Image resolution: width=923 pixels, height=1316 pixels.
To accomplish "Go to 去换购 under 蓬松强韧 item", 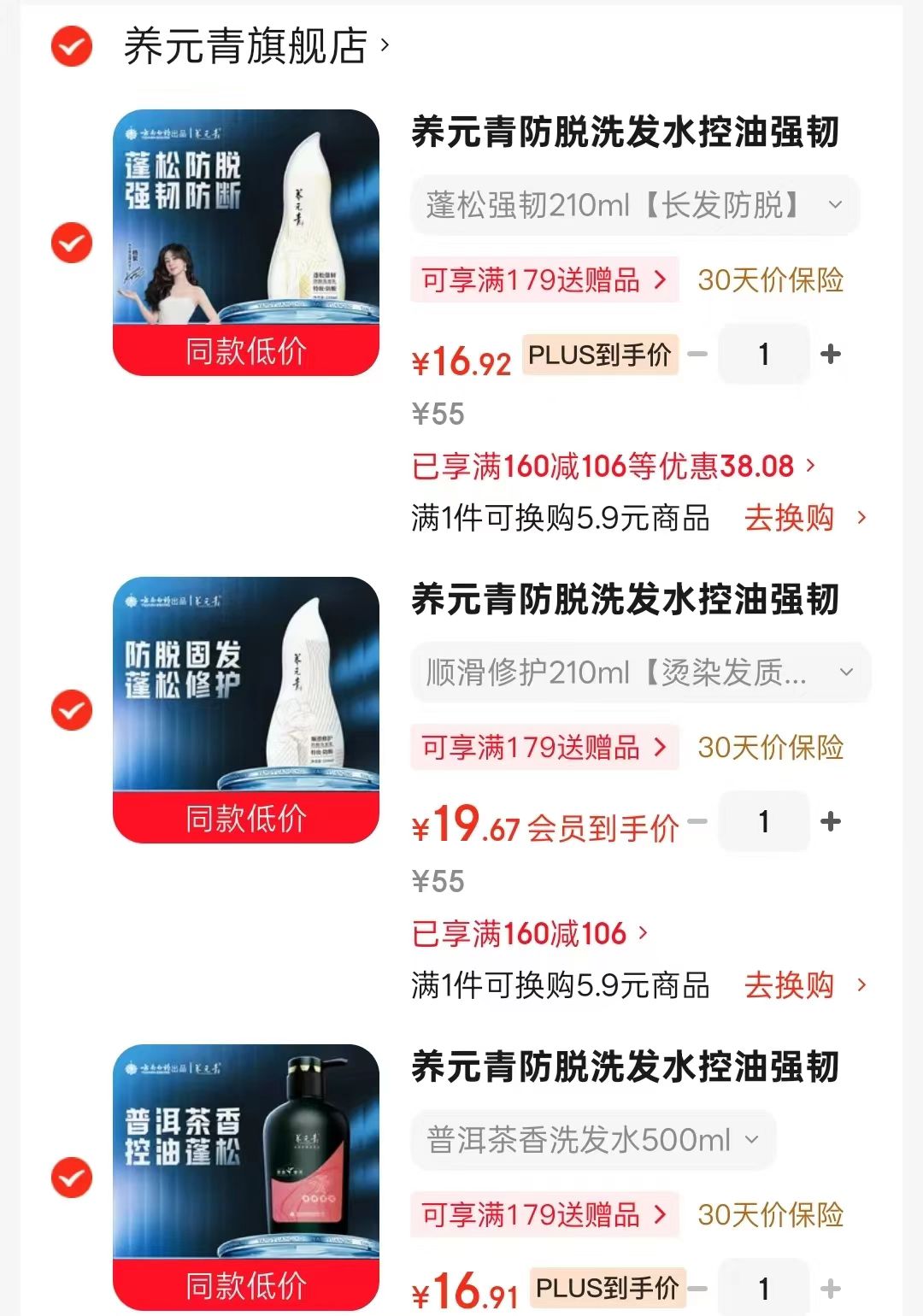I will (805, 518).
